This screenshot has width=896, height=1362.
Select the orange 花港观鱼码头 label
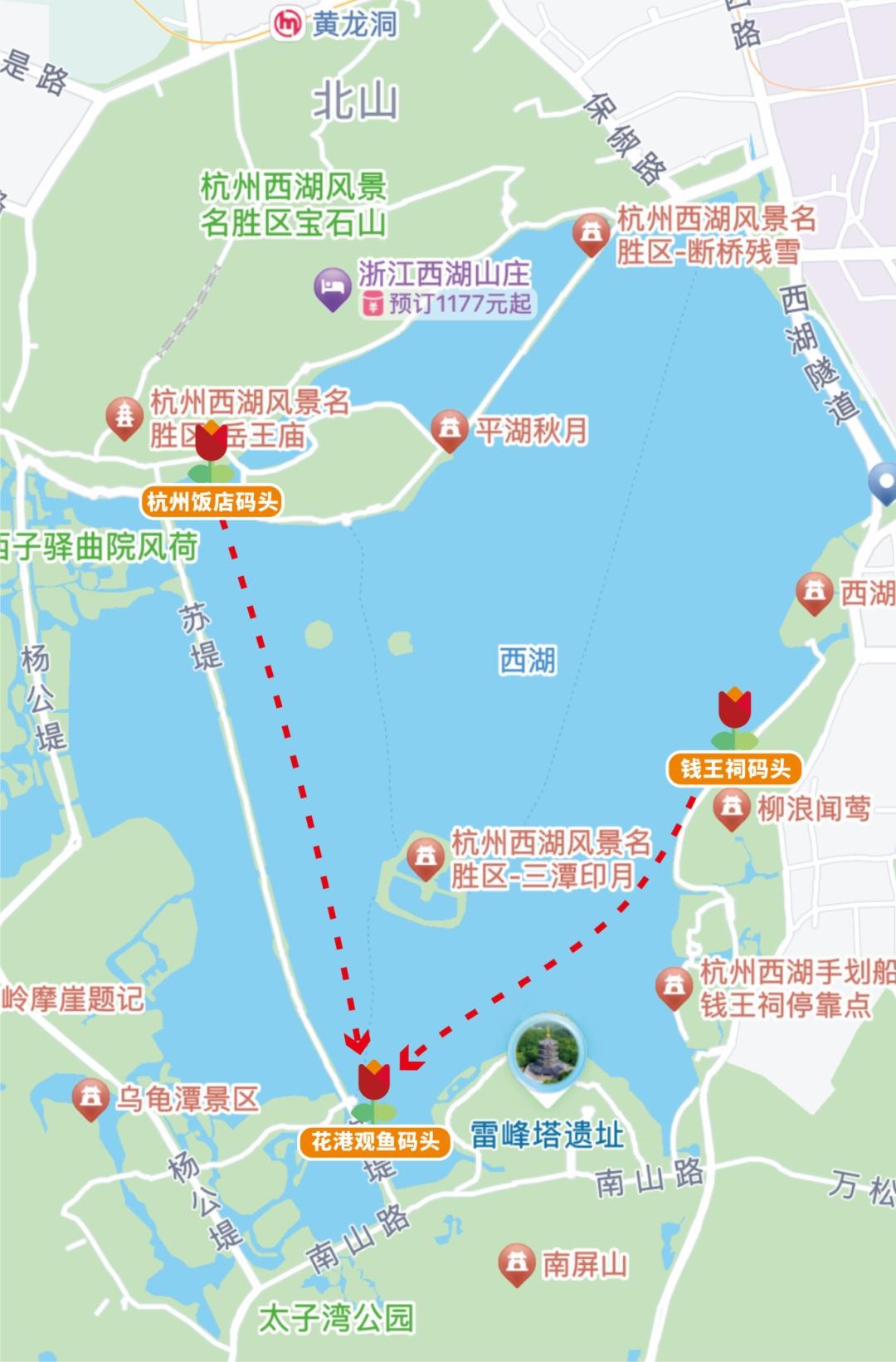tap(375, 1141)
